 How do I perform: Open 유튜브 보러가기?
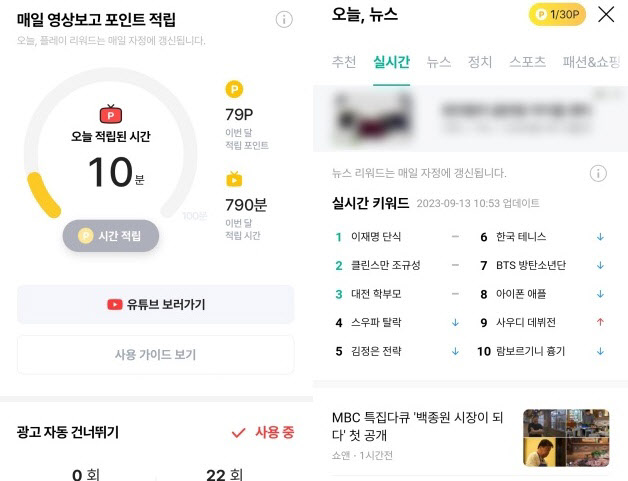[155, 304]
